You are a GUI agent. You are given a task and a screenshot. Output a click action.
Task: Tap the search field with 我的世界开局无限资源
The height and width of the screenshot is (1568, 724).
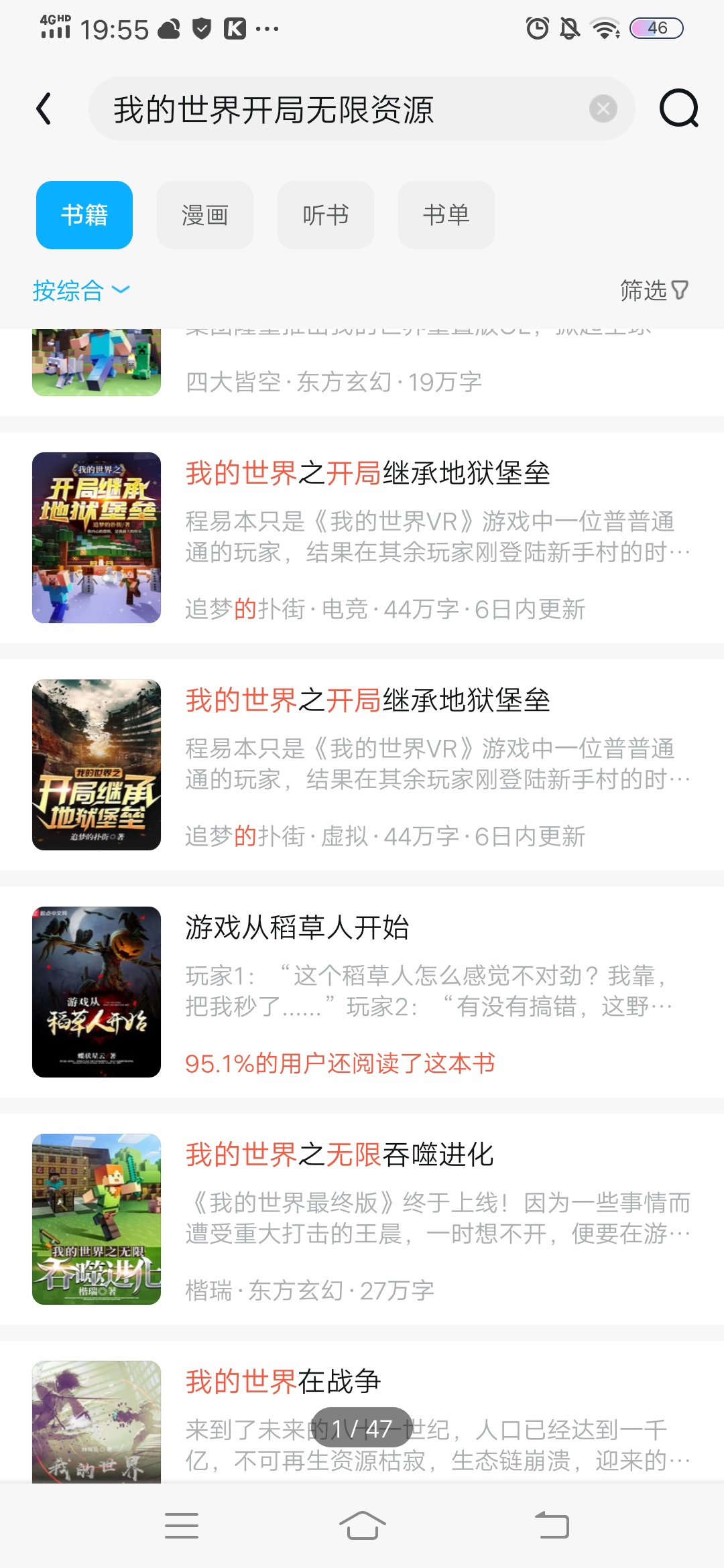(x=335, y=109)
